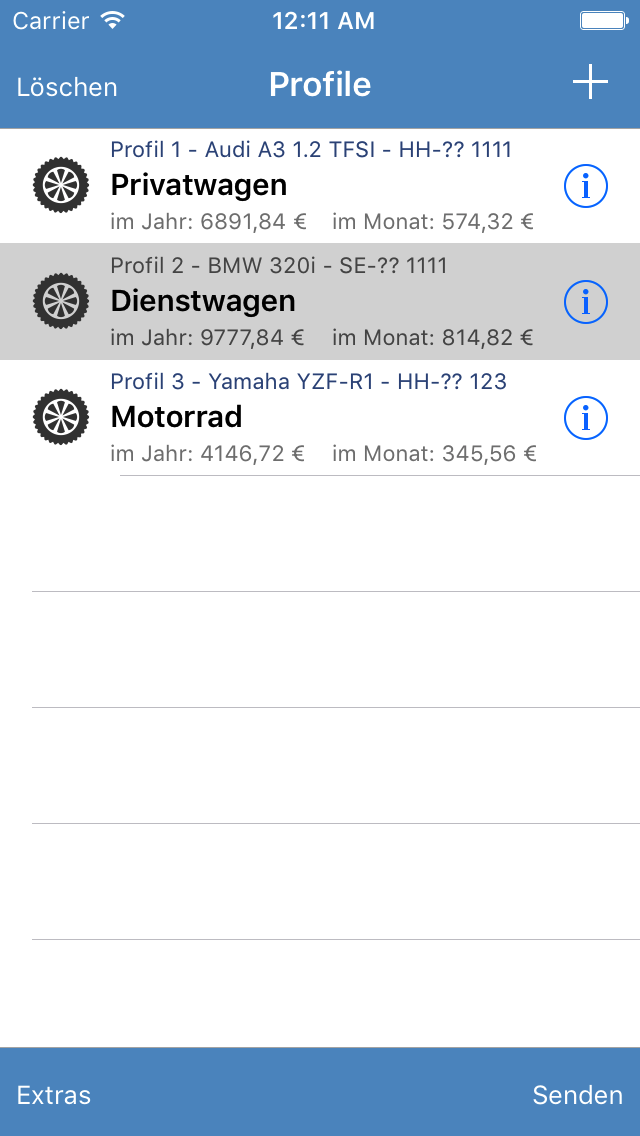Open the Motorrad profile
640x1136 pixels.
320,418
